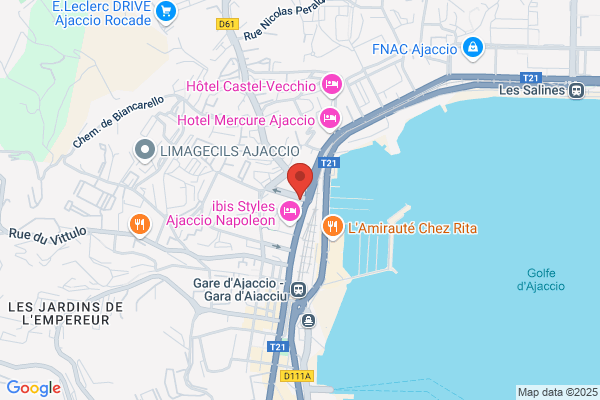The width and height of the screenshot is (600, 400).
Task: Open E.Leclerc DRIVE Ajaccio Rocade marker
Action: (x=166, y=12)
